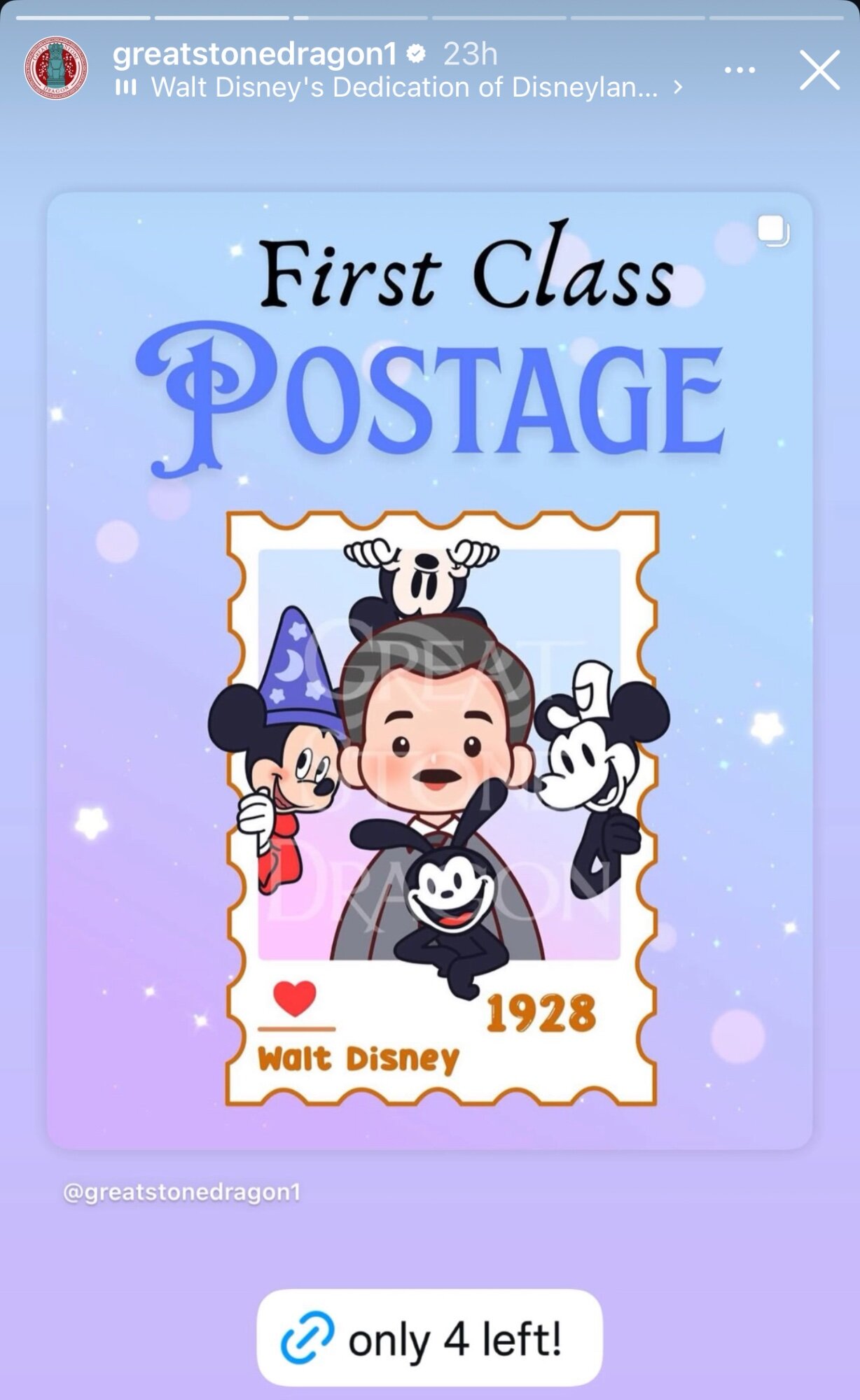The image size is (860, 1400).
Task: Tap the greatstonedragon1 username
Action: (x=254, y=54)
